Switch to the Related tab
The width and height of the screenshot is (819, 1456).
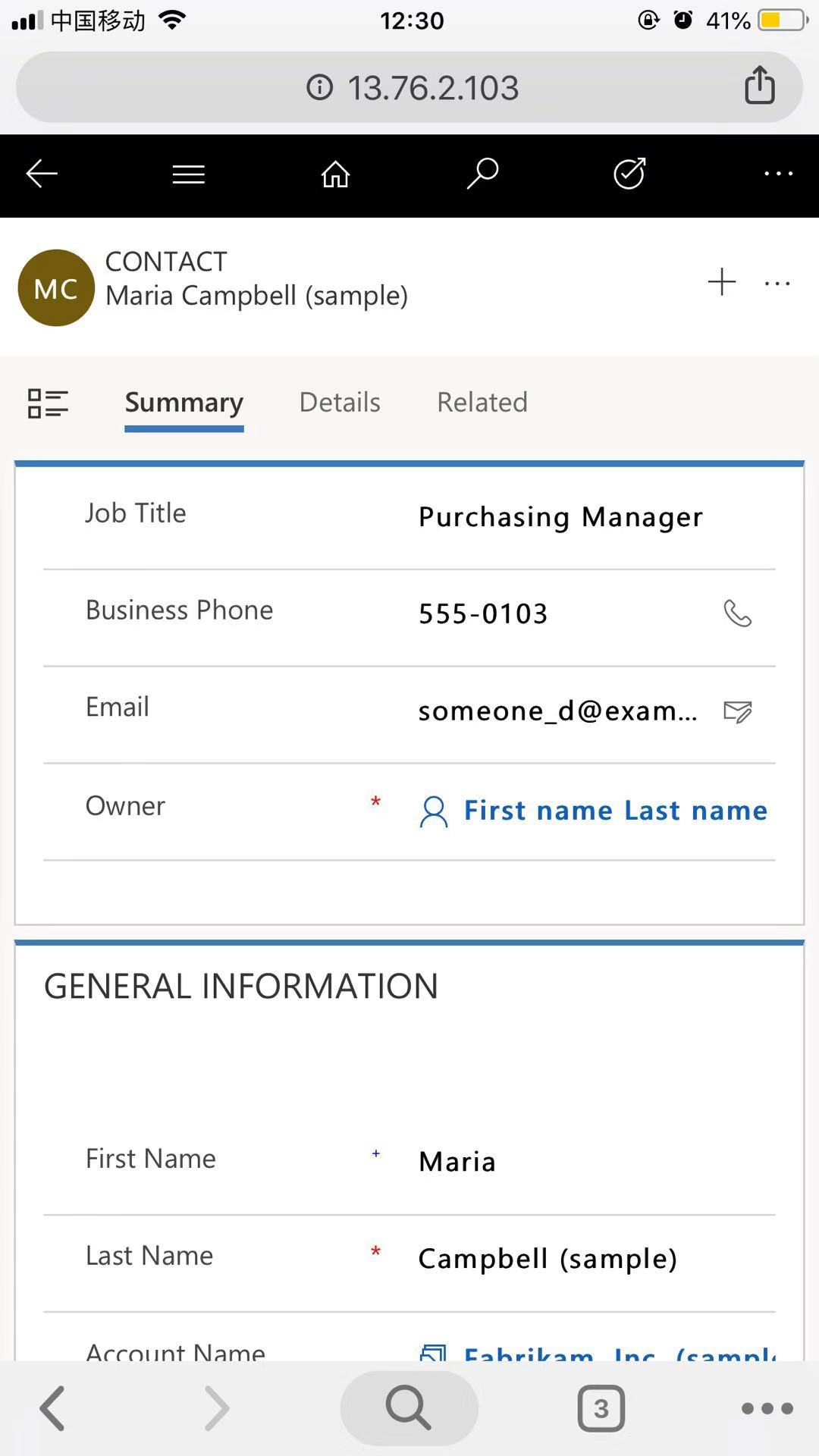482,402
